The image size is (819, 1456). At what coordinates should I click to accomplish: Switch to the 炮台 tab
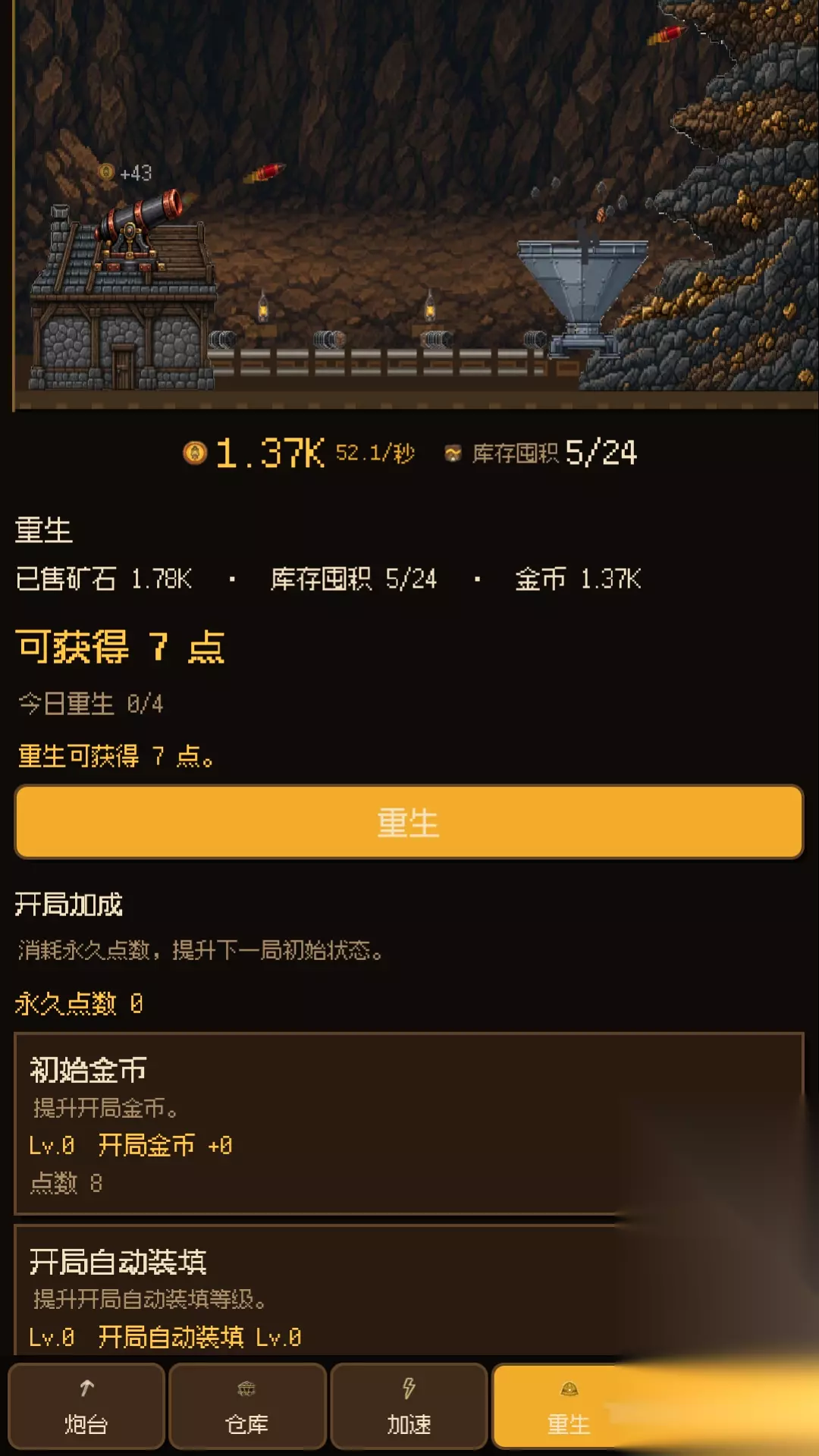pos(86,1406)
